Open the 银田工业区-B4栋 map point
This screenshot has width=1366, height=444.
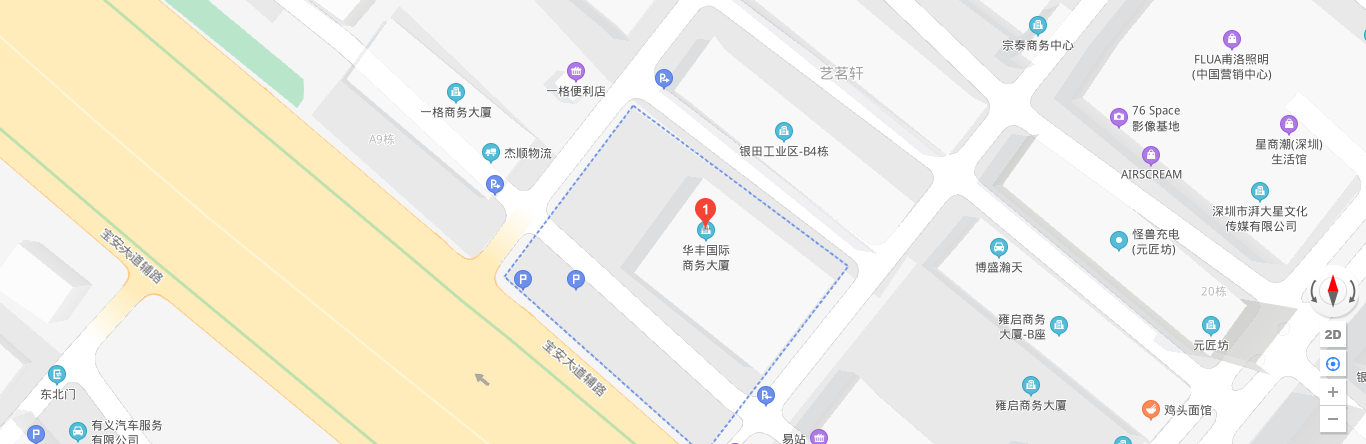(784, 131)
